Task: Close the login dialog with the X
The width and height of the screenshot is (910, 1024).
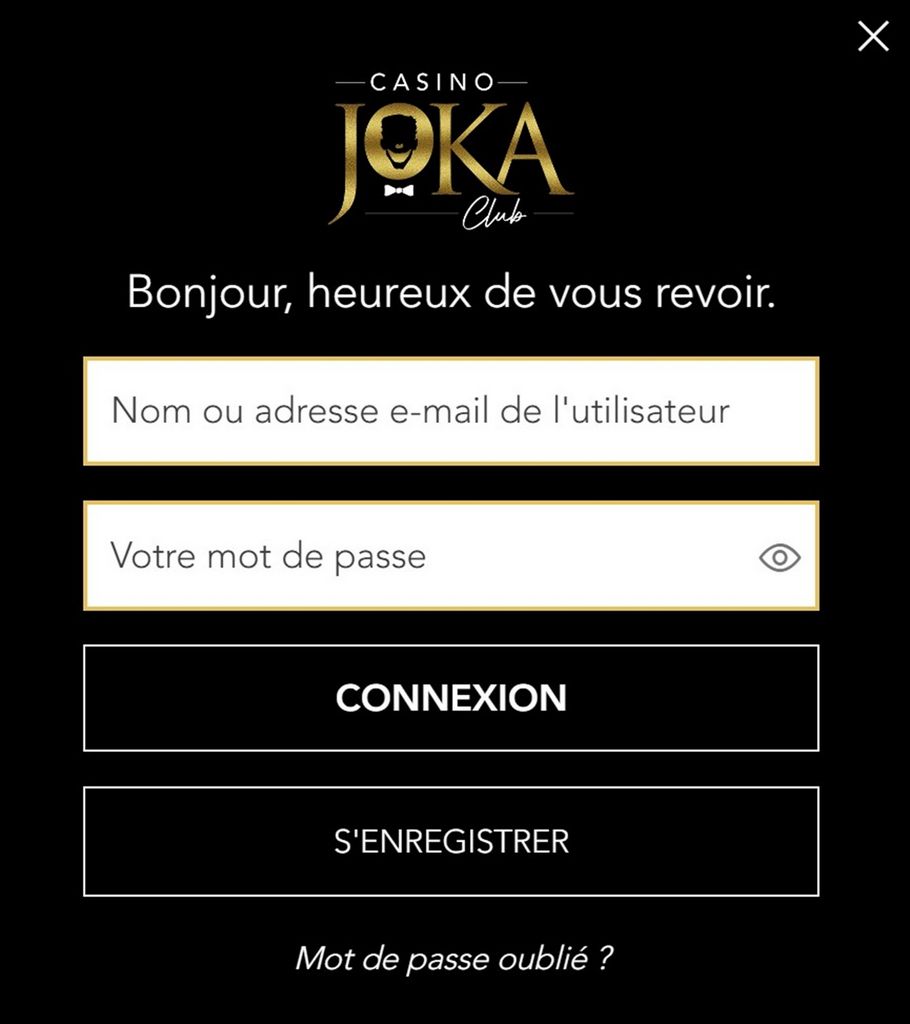Action: pos(872,35)
